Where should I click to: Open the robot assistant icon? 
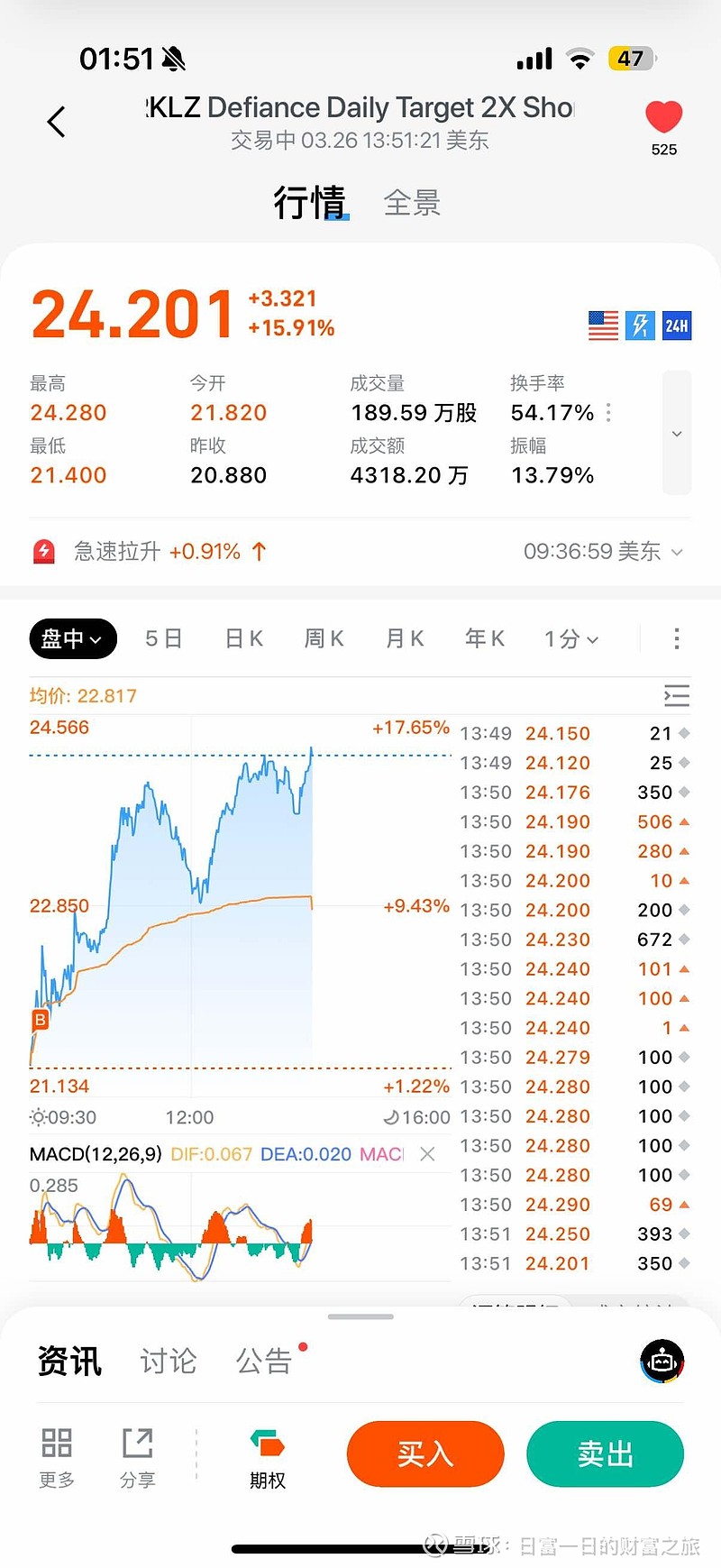662,1362
